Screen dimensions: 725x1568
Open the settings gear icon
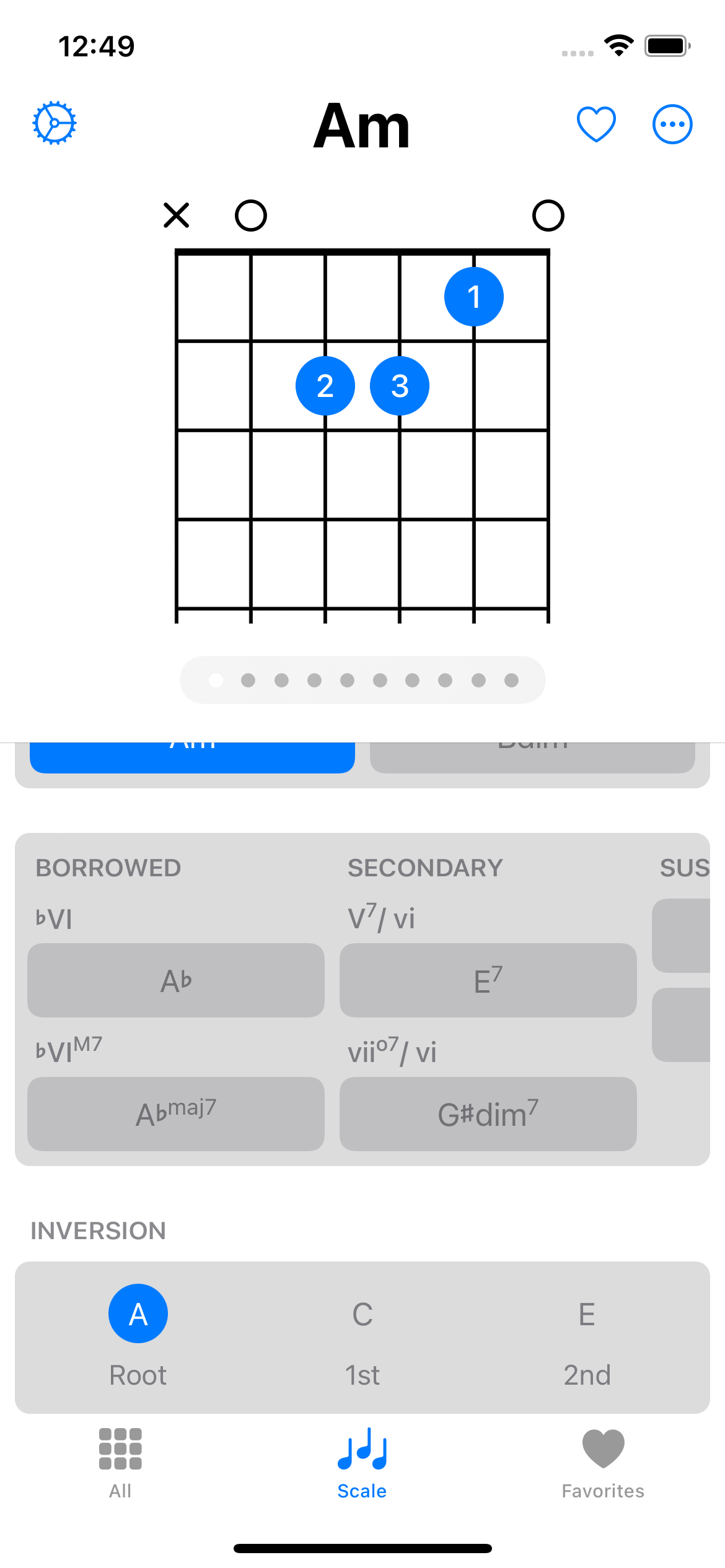55,123
